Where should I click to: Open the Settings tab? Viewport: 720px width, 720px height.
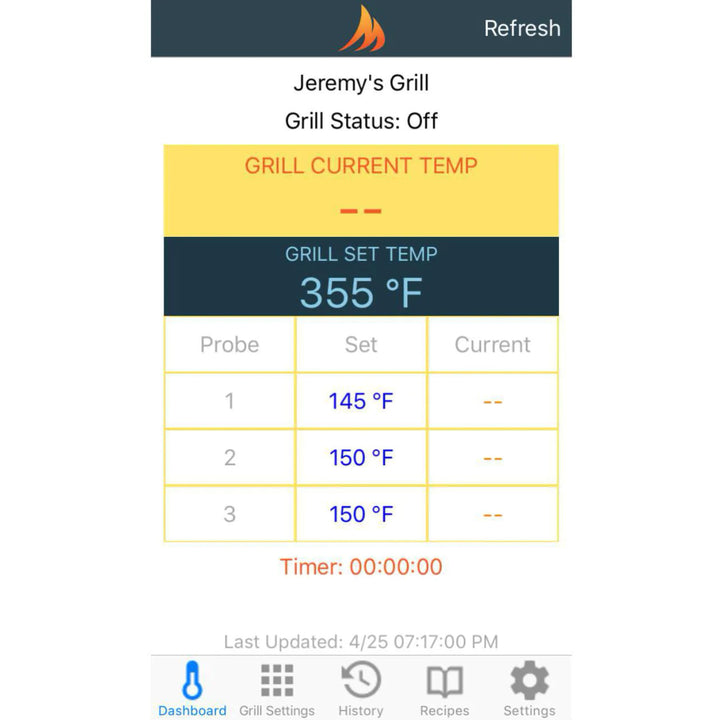point(529,689)
